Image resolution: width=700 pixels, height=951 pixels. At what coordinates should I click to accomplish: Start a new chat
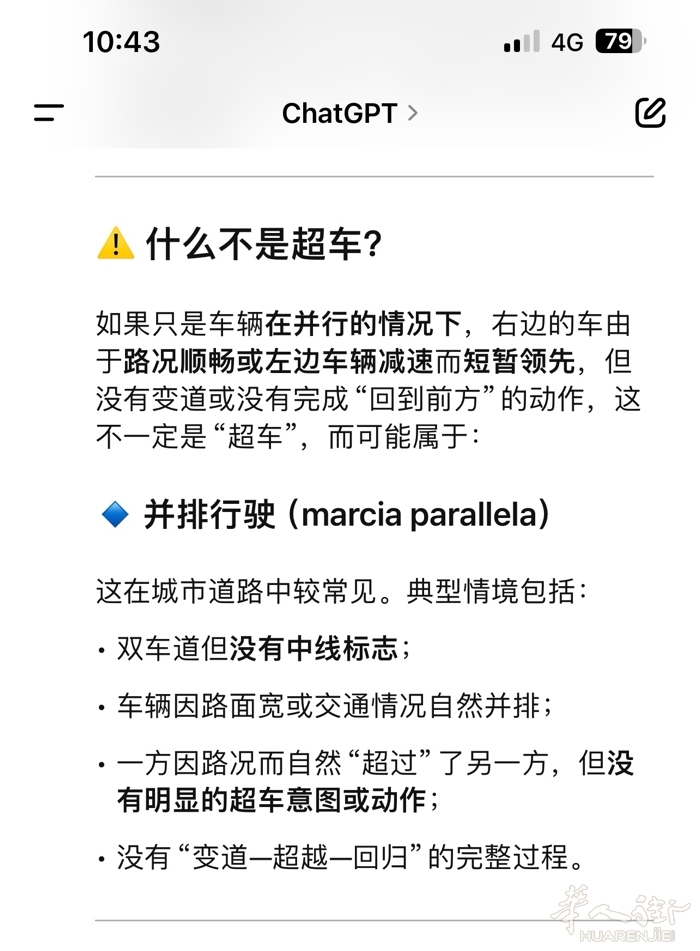pyautogui.click(x=650, y=113)
